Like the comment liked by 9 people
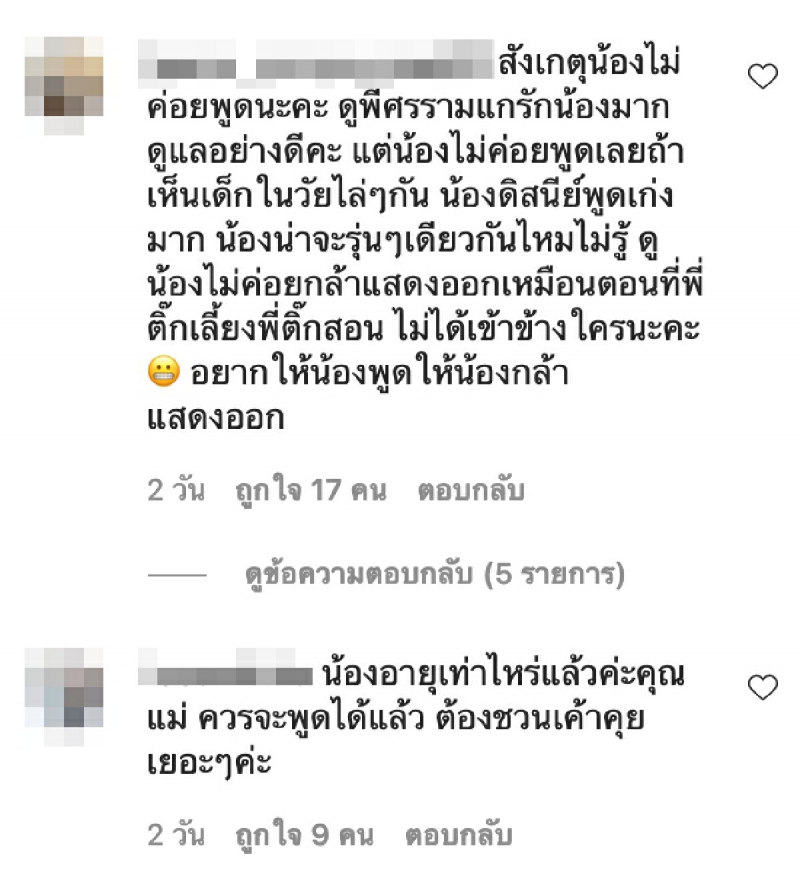The image size is (800, 892). pos(763,687)
